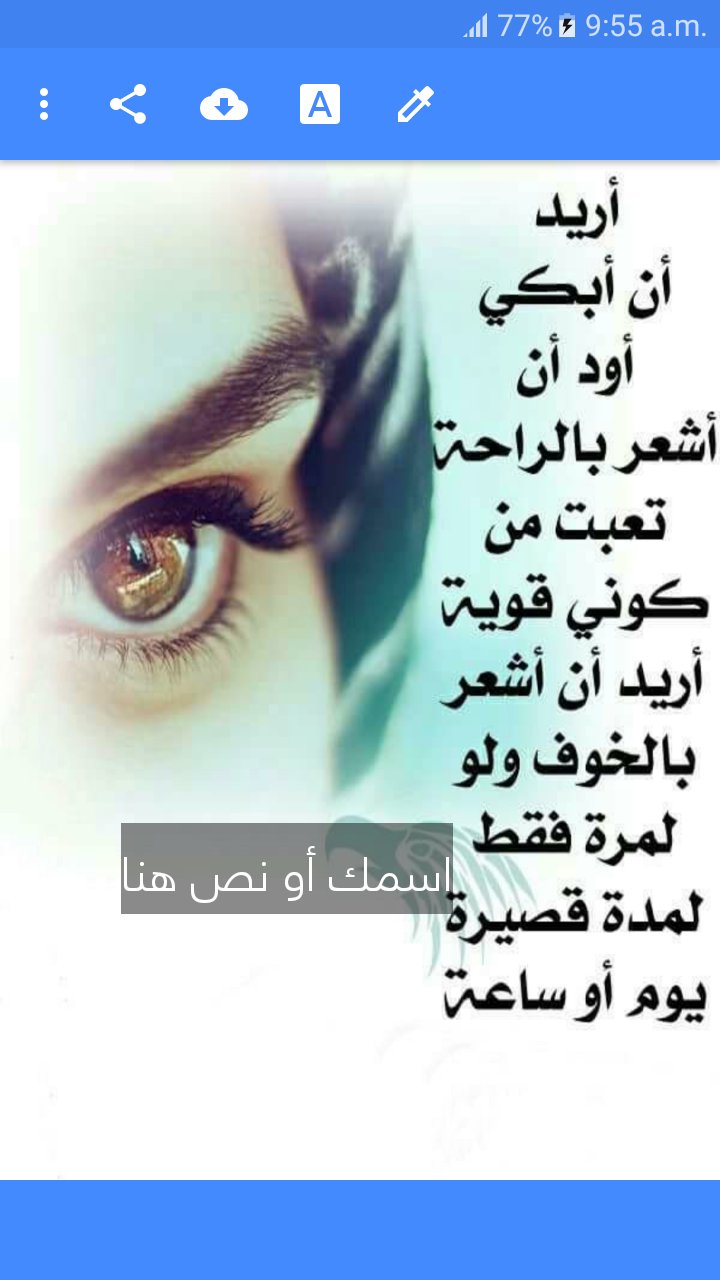The height and width of the screenshot is (1280, 720).
Task: Open the three-dot overflow menu
Action: point(44,104)
